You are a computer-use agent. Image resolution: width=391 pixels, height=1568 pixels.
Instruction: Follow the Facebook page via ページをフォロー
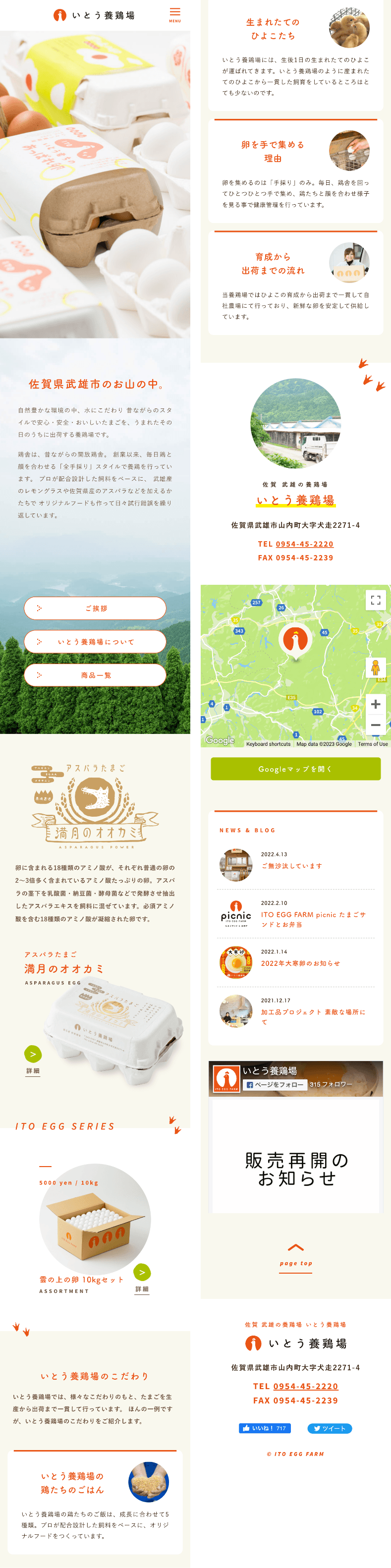(x=274, y=1084)
